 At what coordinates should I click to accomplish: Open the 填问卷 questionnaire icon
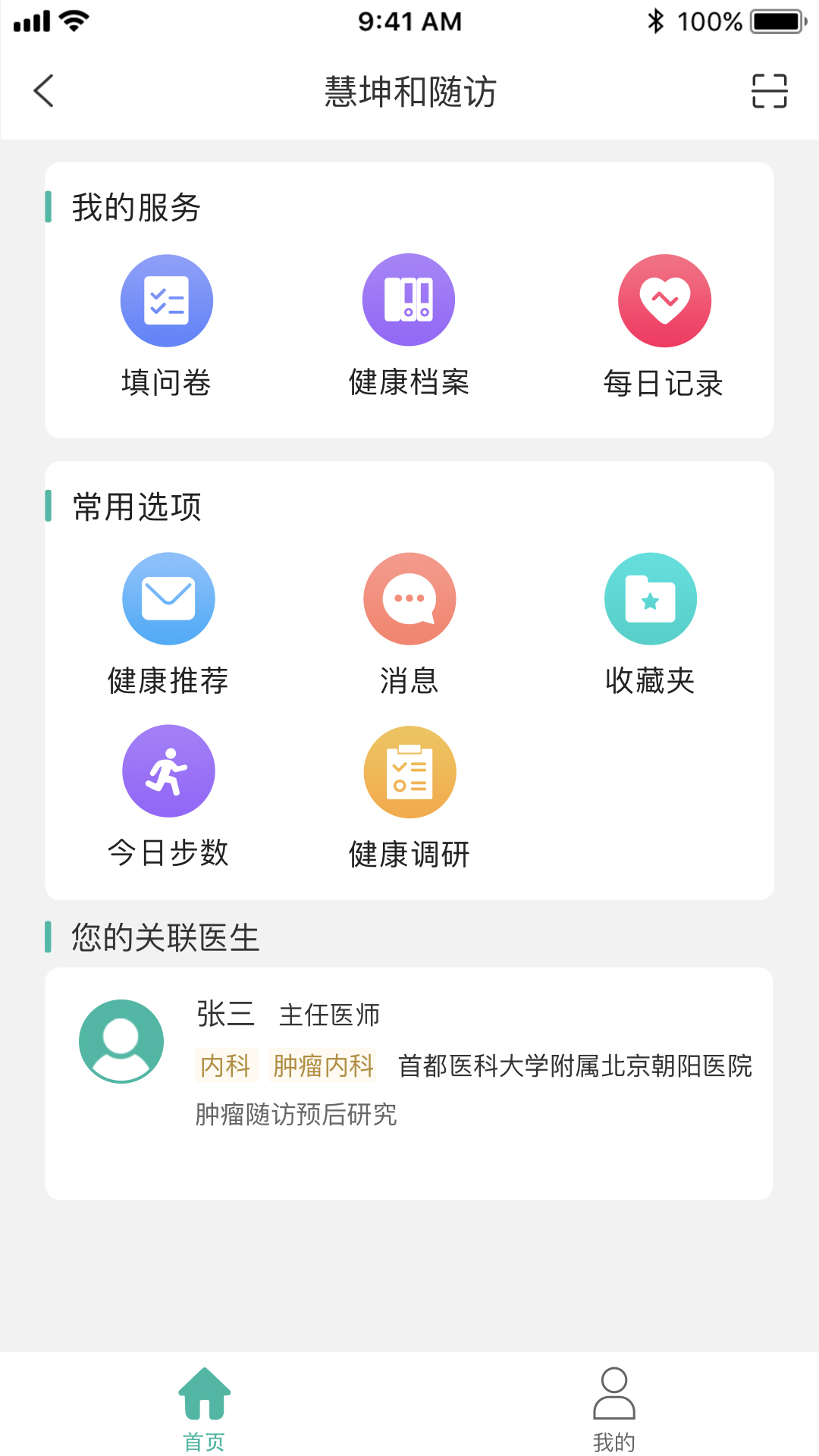(x=168, y=300)
